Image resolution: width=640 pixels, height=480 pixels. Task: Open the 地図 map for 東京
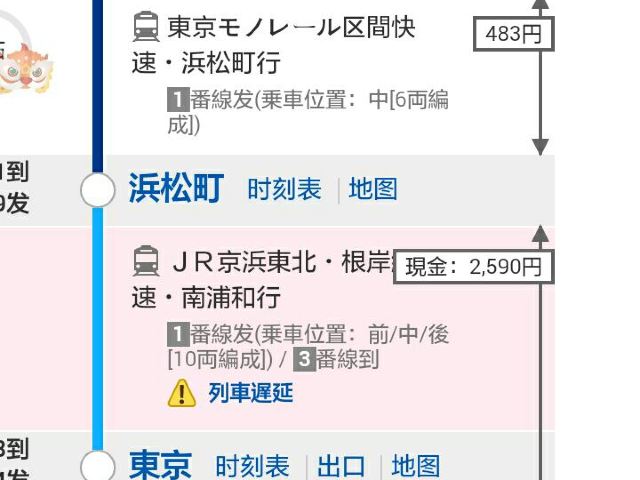coord(415,466)
